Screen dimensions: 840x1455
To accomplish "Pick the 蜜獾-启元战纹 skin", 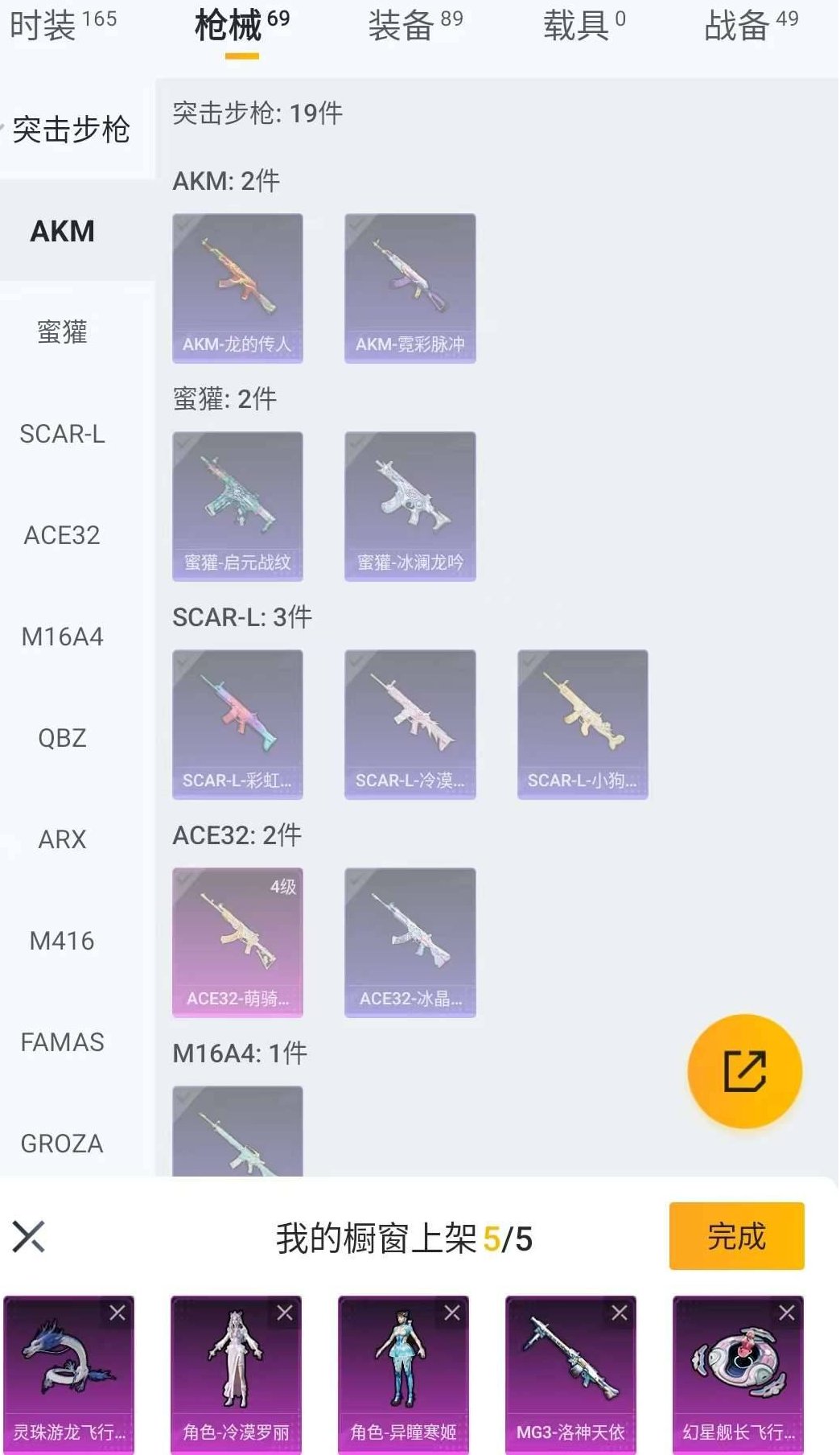I will pos(237,505).
